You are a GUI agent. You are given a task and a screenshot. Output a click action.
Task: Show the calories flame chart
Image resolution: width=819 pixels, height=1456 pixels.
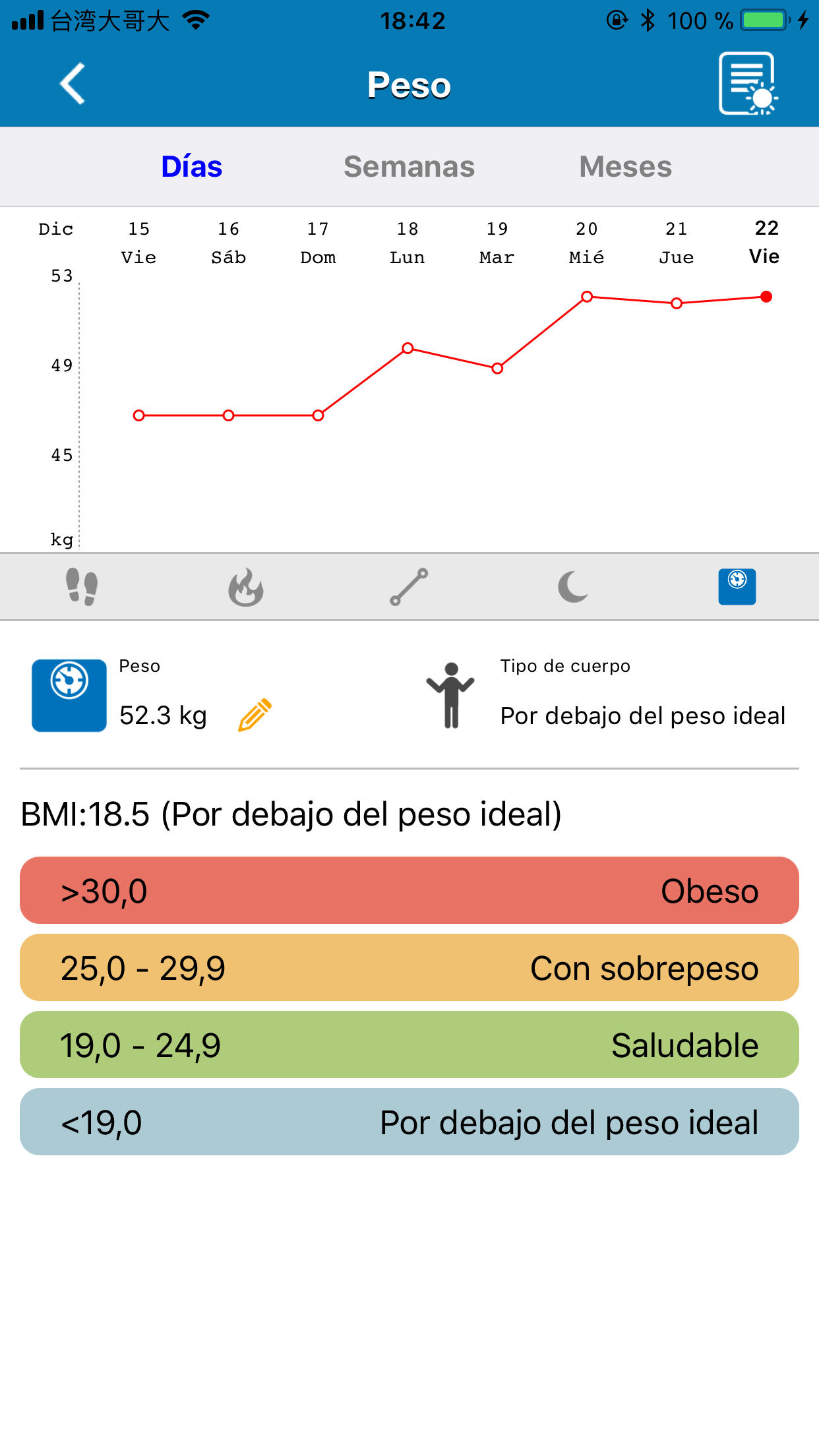coord(246,587)
